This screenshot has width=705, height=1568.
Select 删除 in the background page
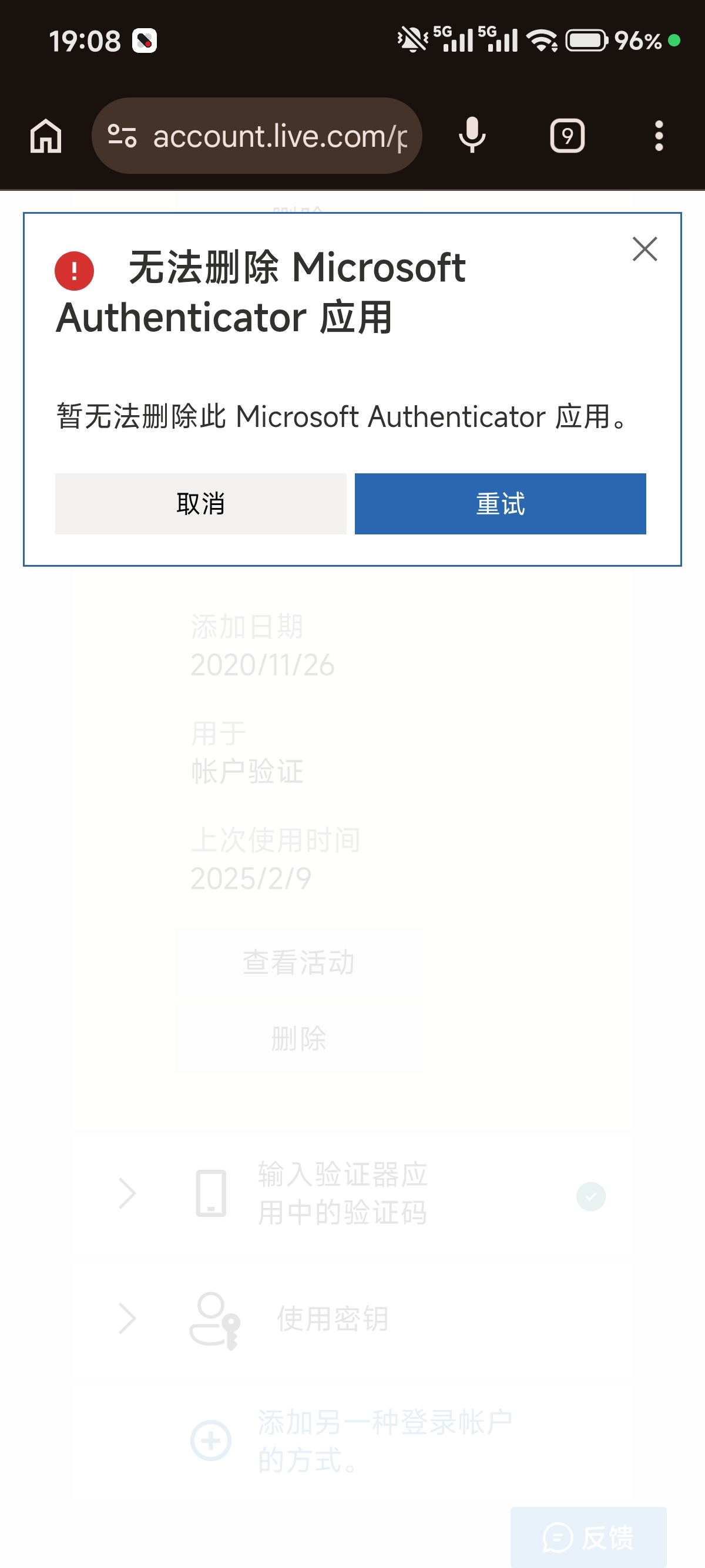pyautogui.click(x=298, y=1038)
